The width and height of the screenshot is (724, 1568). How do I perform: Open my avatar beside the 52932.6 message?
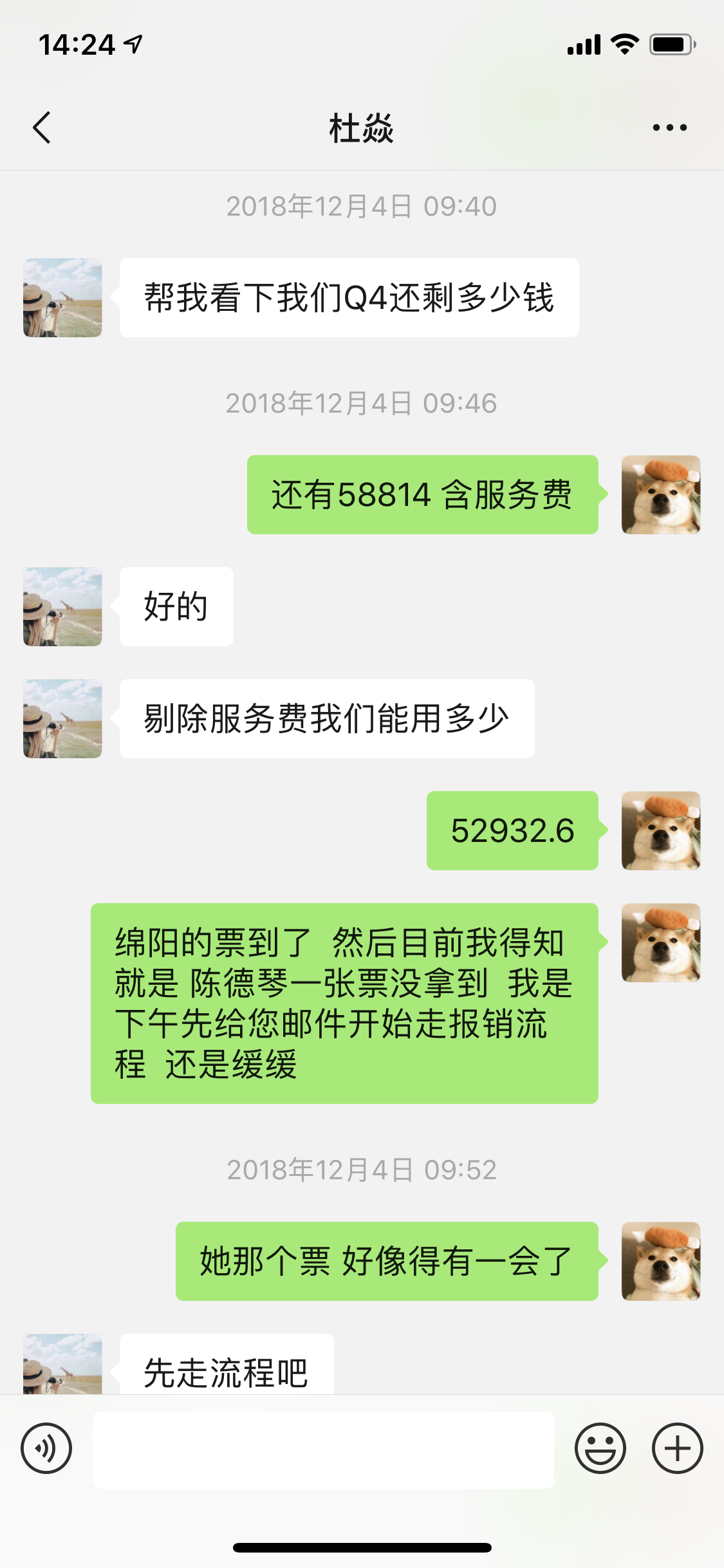[x=661, y=830]
